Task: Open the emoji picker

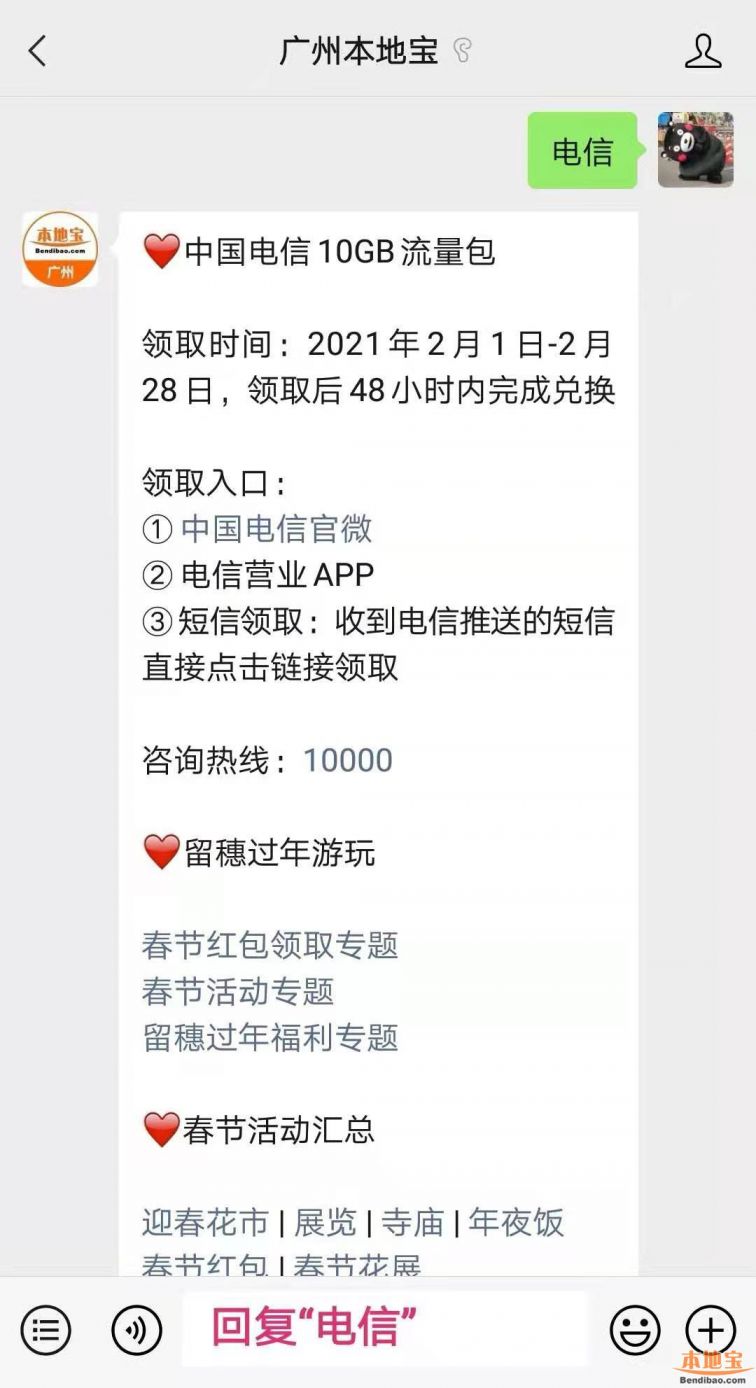Action: 635,1329
